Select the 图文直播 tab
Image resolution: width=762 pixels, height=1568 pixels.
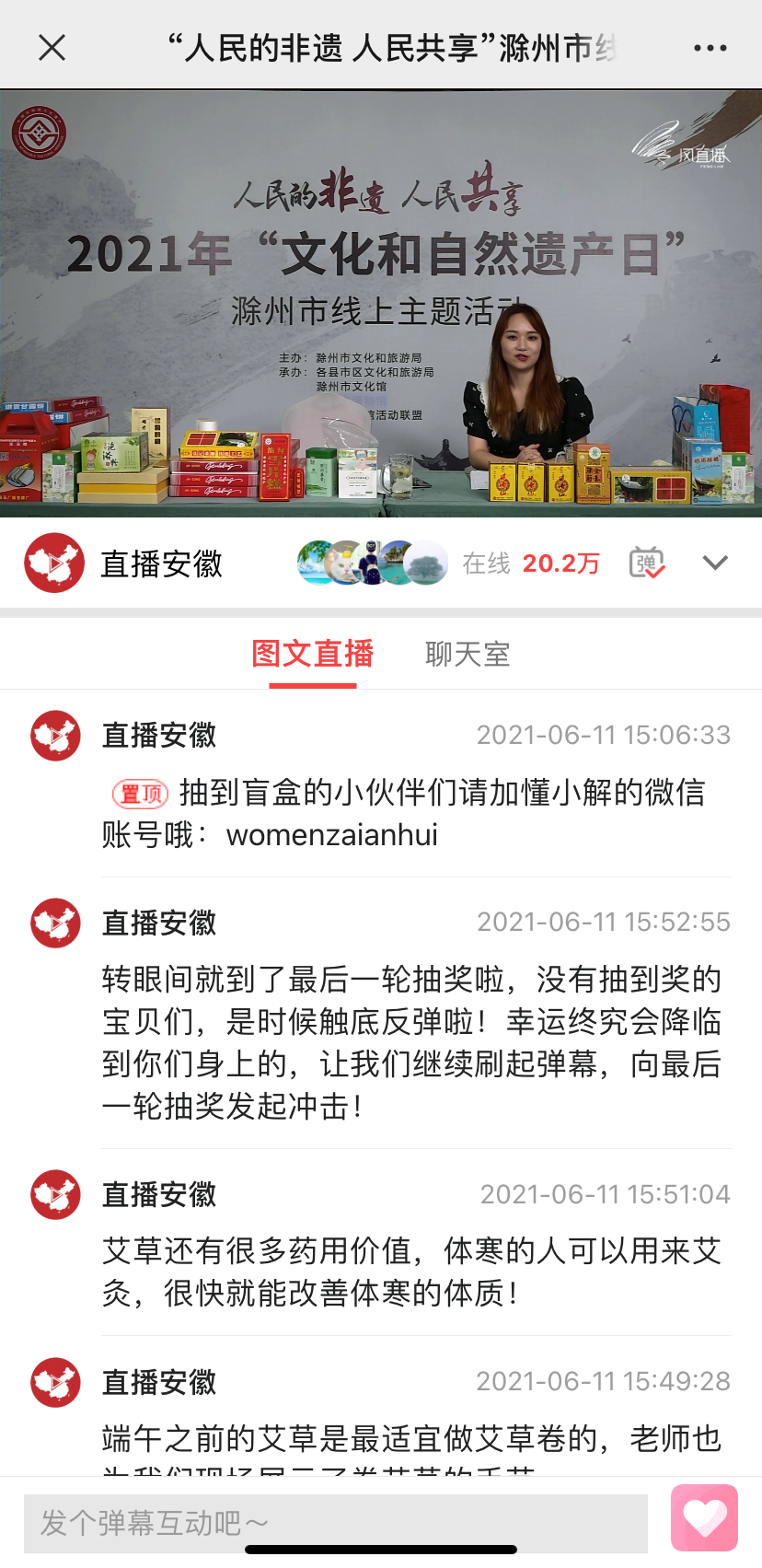pyautogui.click(x=313, y=655)
